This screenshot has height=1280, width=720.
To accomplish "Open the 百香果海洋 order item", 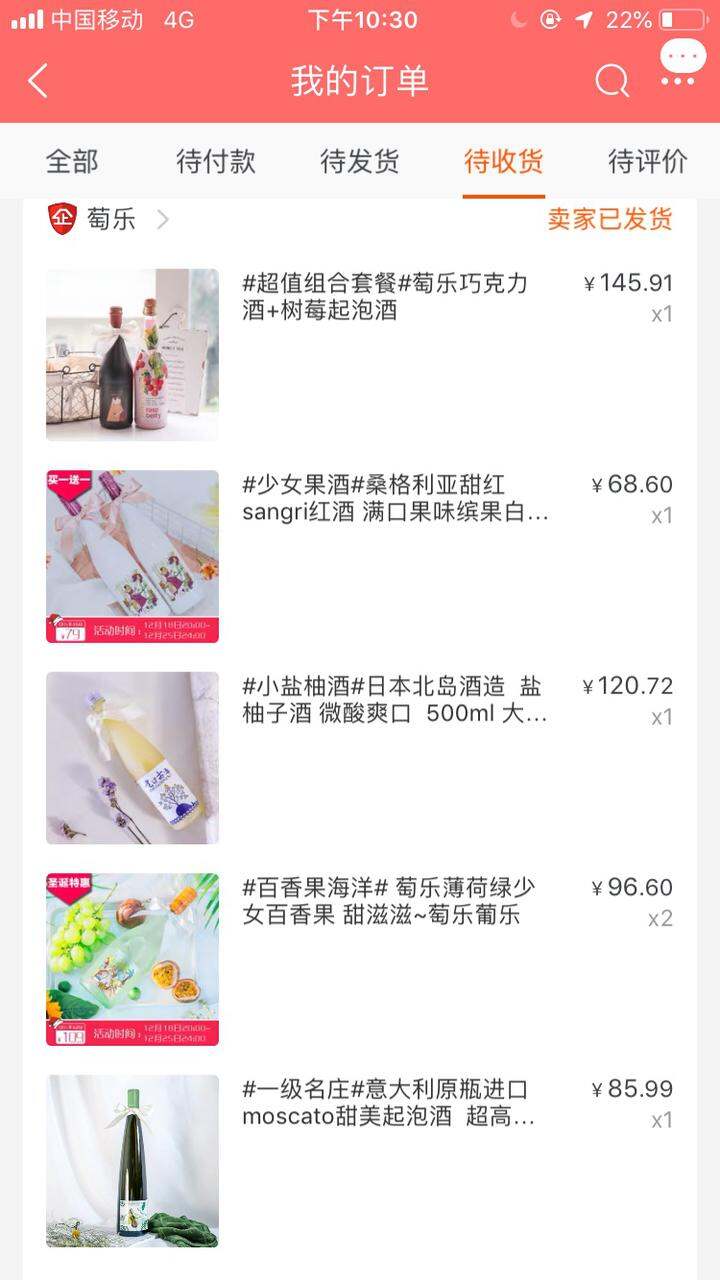I will click(360, 959).
